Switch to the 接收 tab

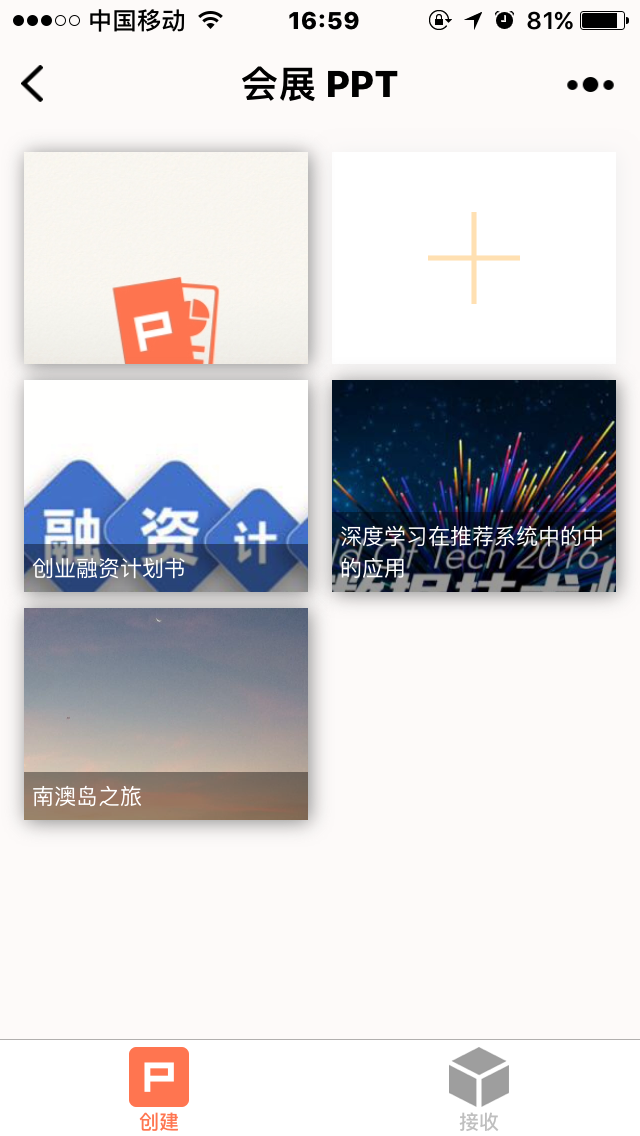[479, 1088]
